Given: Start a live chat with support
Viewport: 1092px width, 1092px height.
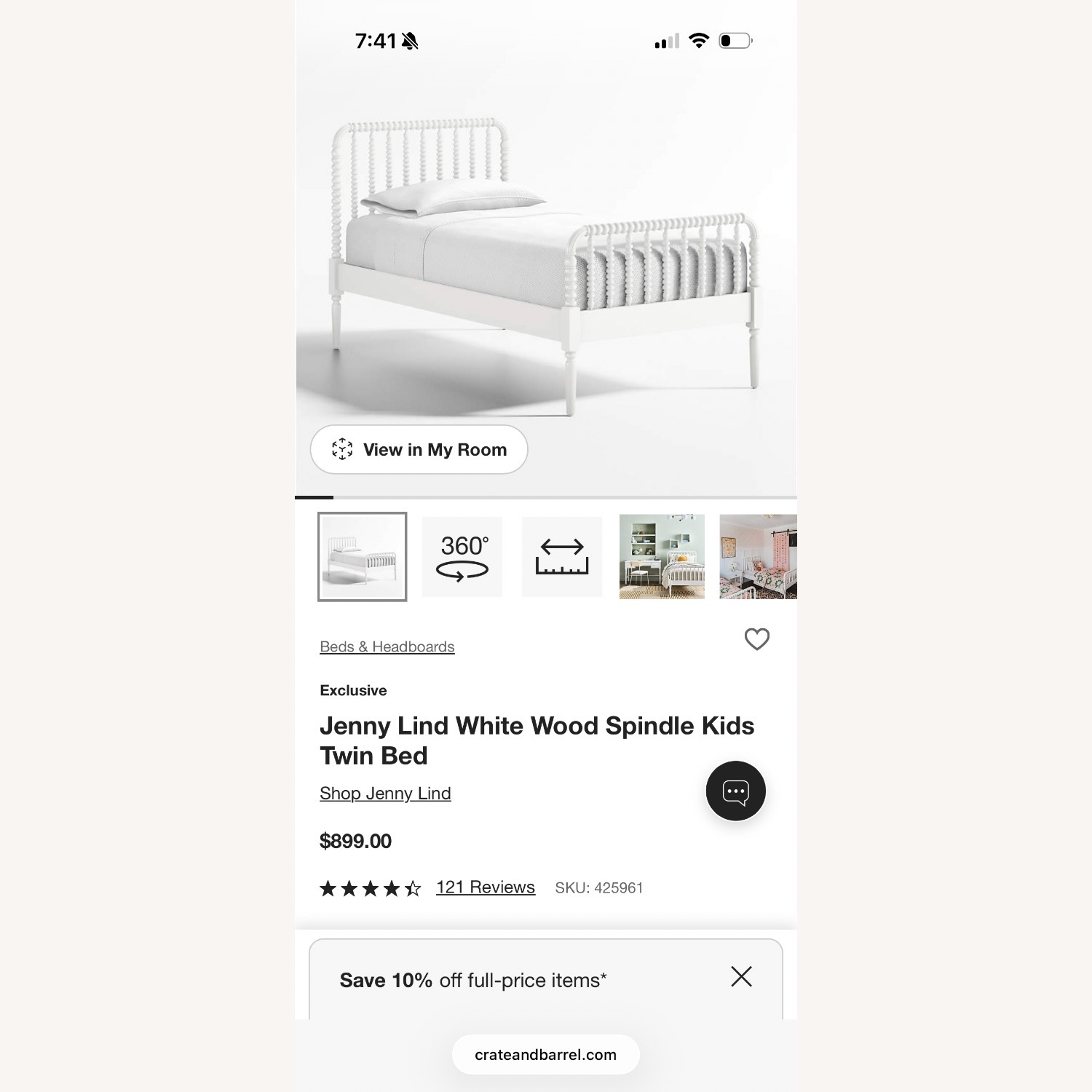Looking at the screenshot, I should coord(735,791).
